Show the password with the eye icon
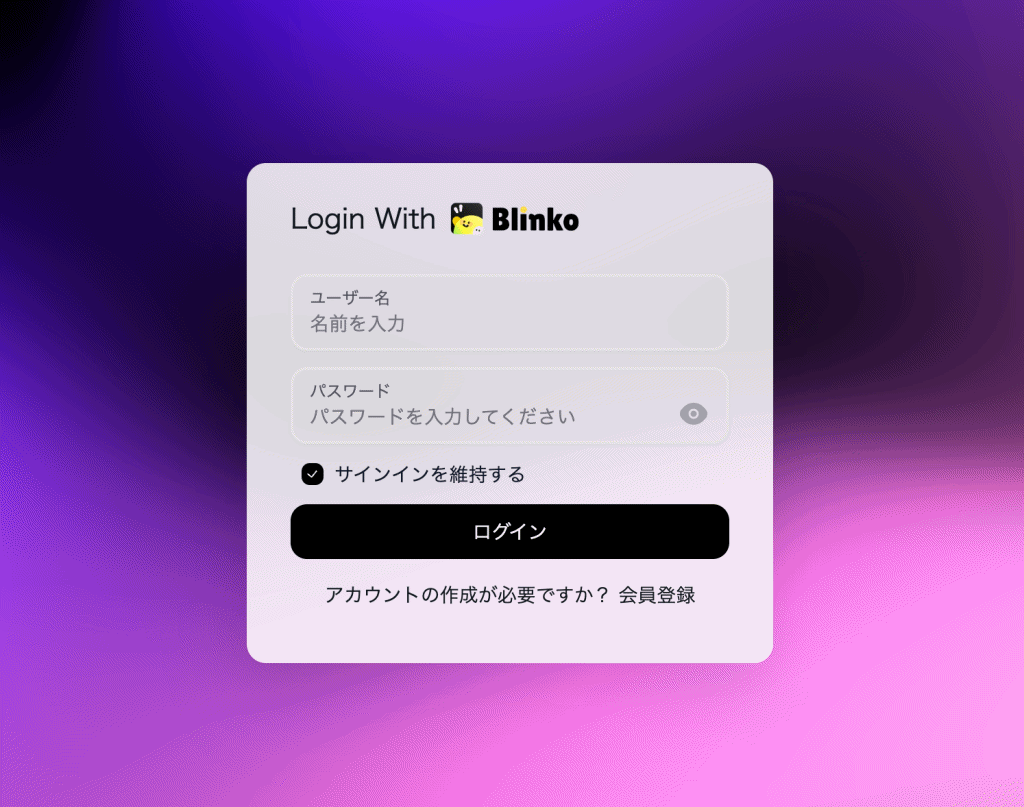Image resolution: width=1024 pixels, height=807 pixels. click(x=693, y=414)
